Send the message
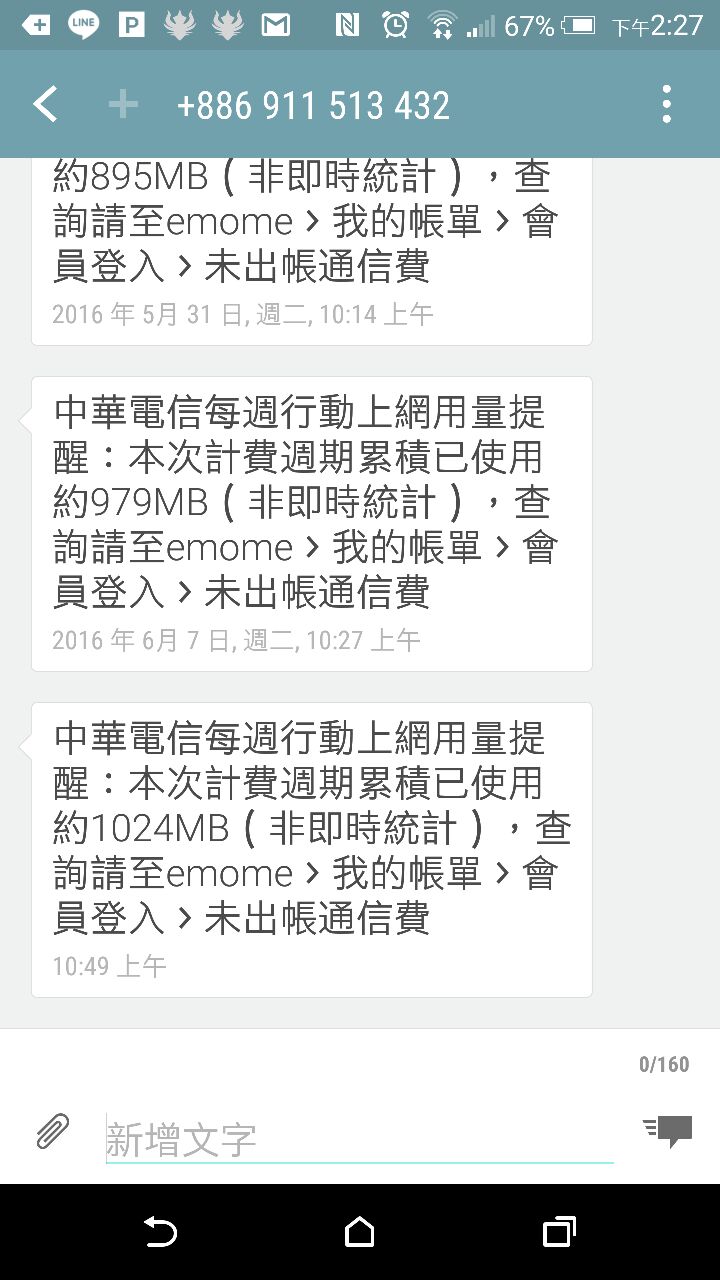This screenshot has height=1280, width=720. tap(668, 1131)
